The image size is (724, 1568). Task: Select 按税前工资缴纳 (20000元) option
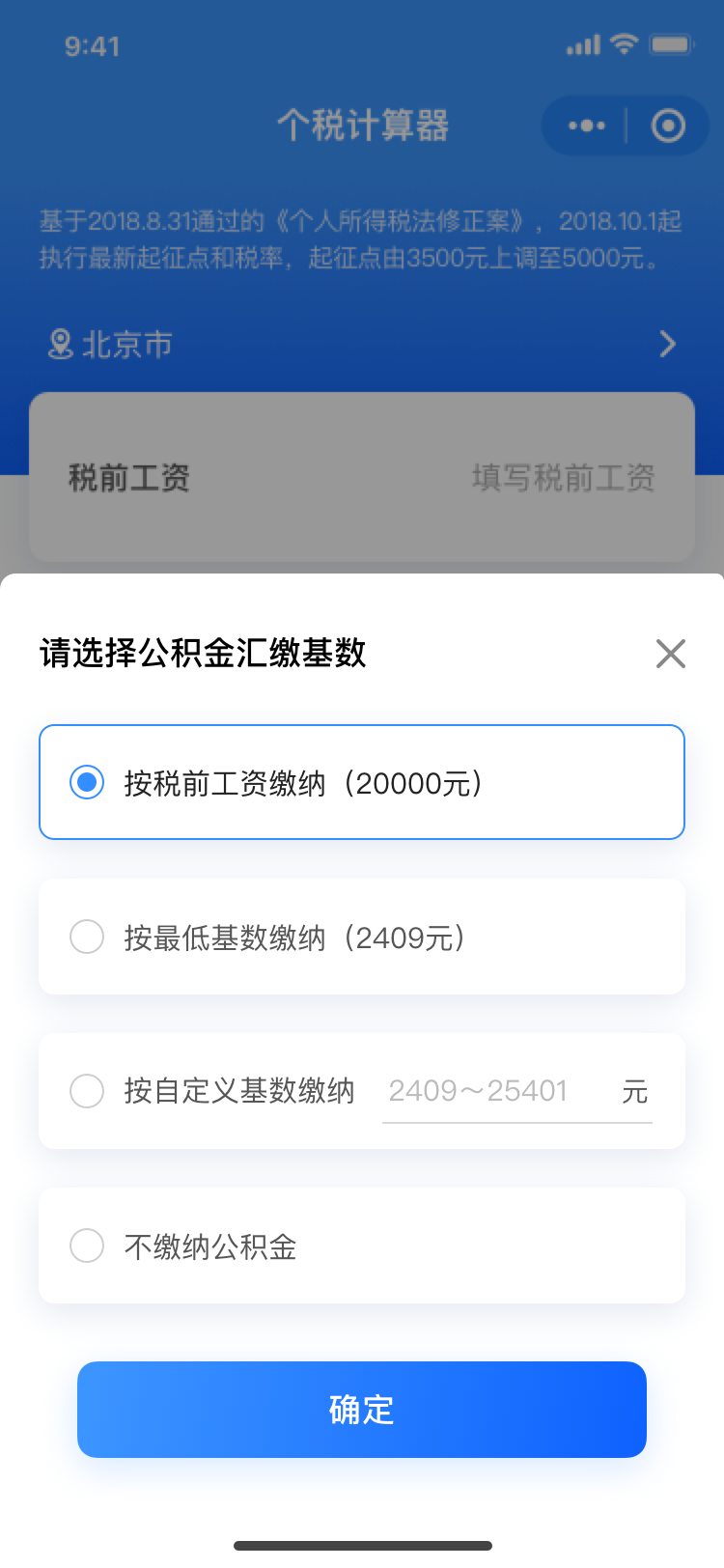pos(362,782)
